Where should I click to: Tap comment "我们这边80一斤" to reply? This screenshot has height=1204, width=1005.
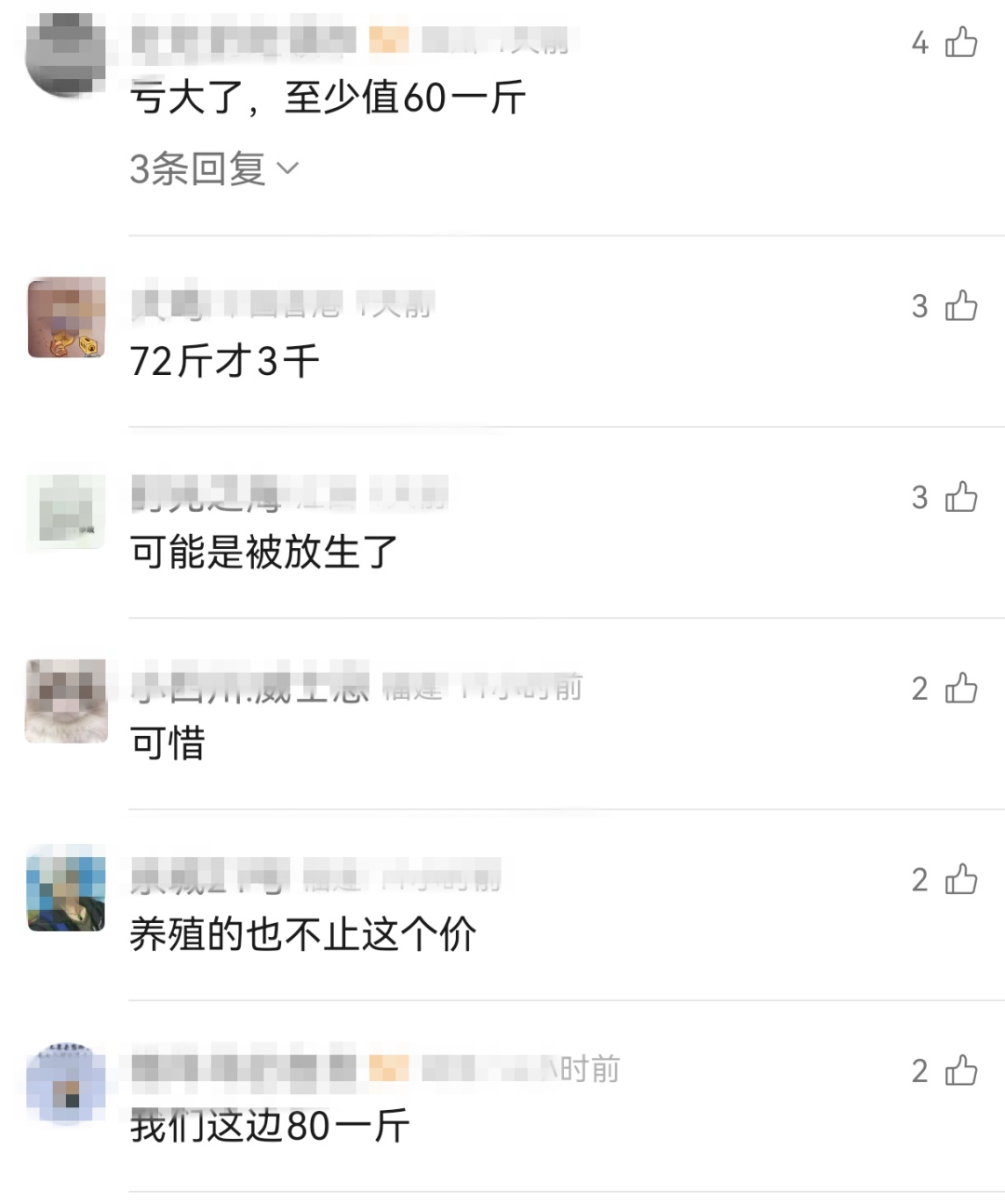click(270, 1124)
